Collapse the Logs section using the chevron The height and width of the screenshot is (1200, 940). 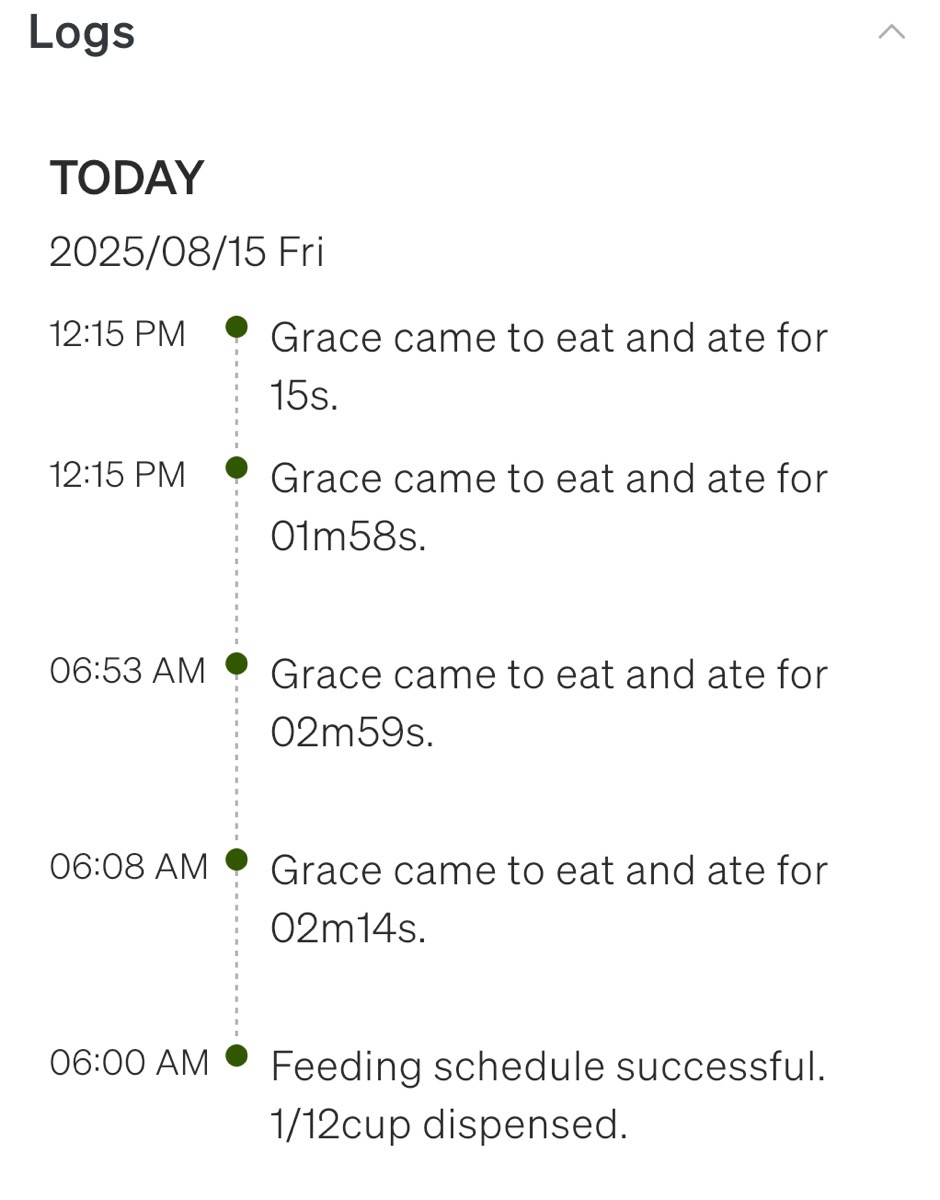[x=892, y=32]
